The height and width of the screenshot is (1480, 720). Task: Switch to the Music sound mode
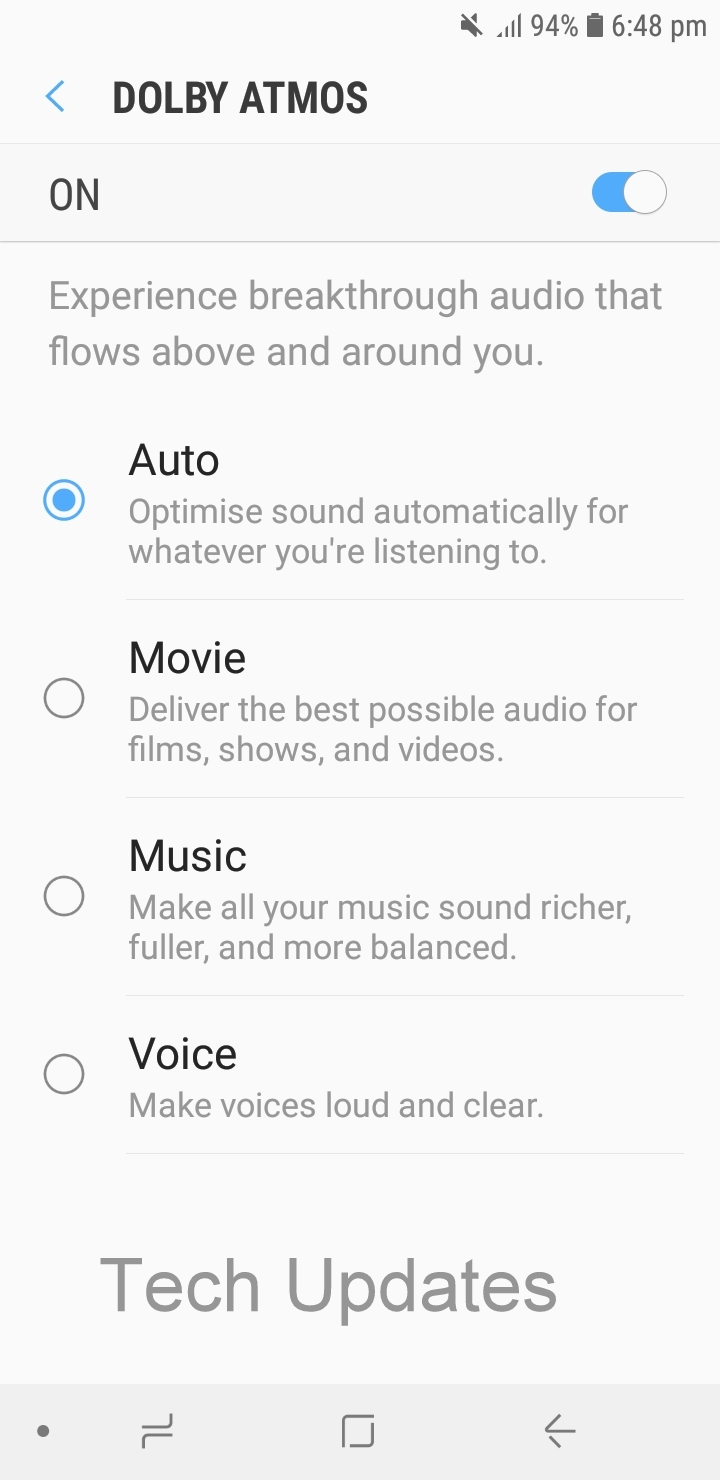pos(64,896)
